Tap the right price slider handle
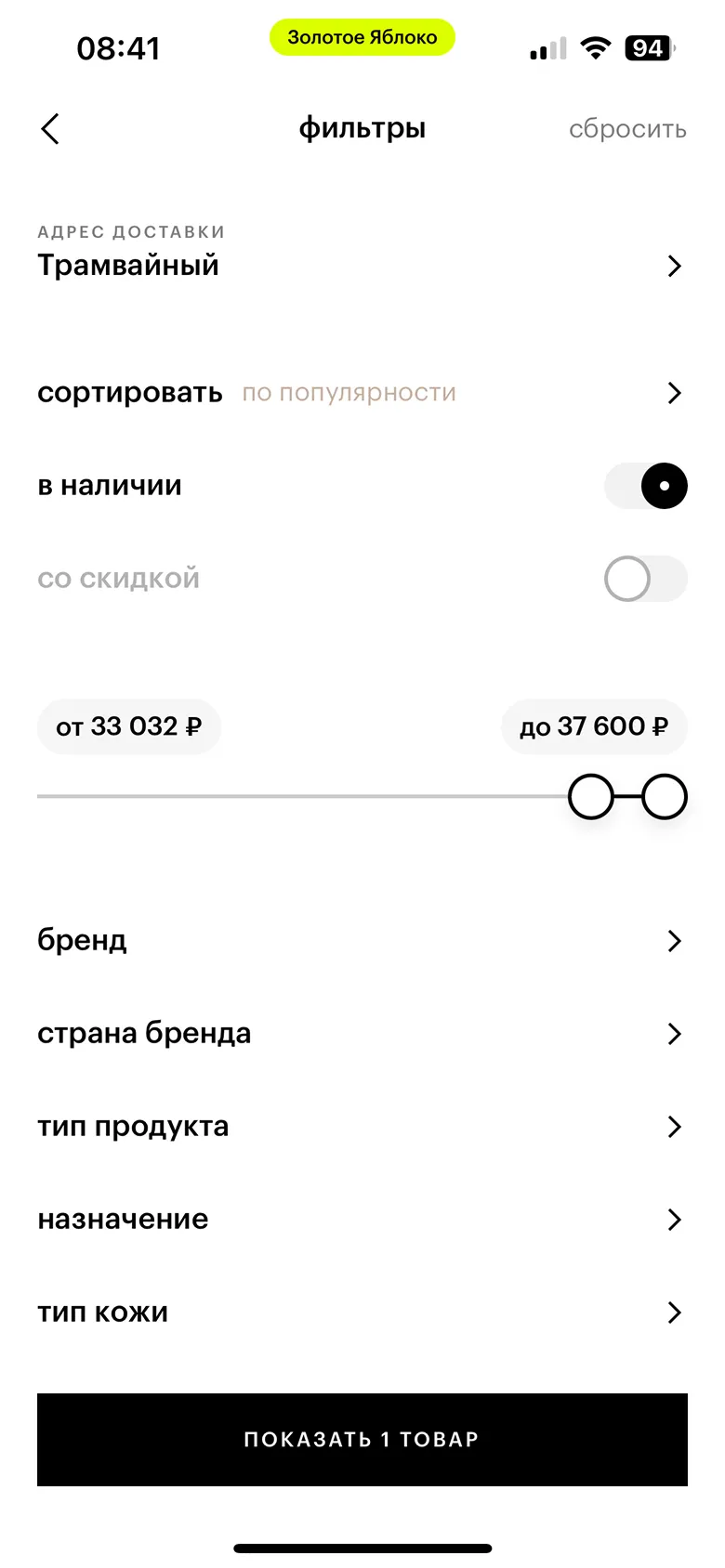Viewport: 725px width, 1568px height. (665, 797)
